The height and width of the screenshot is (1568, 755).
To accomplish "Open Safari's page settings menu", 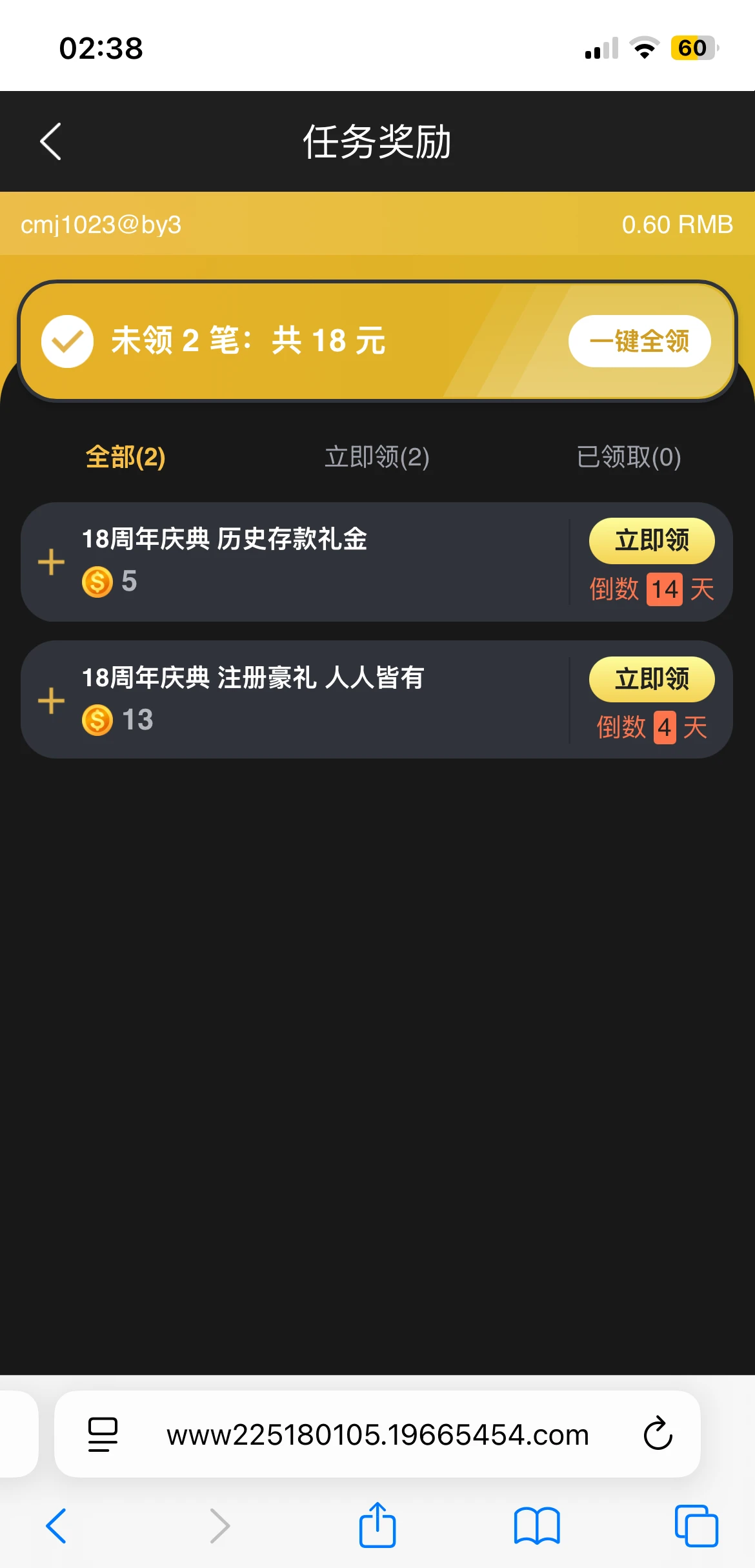I will tap(103, 1434).
